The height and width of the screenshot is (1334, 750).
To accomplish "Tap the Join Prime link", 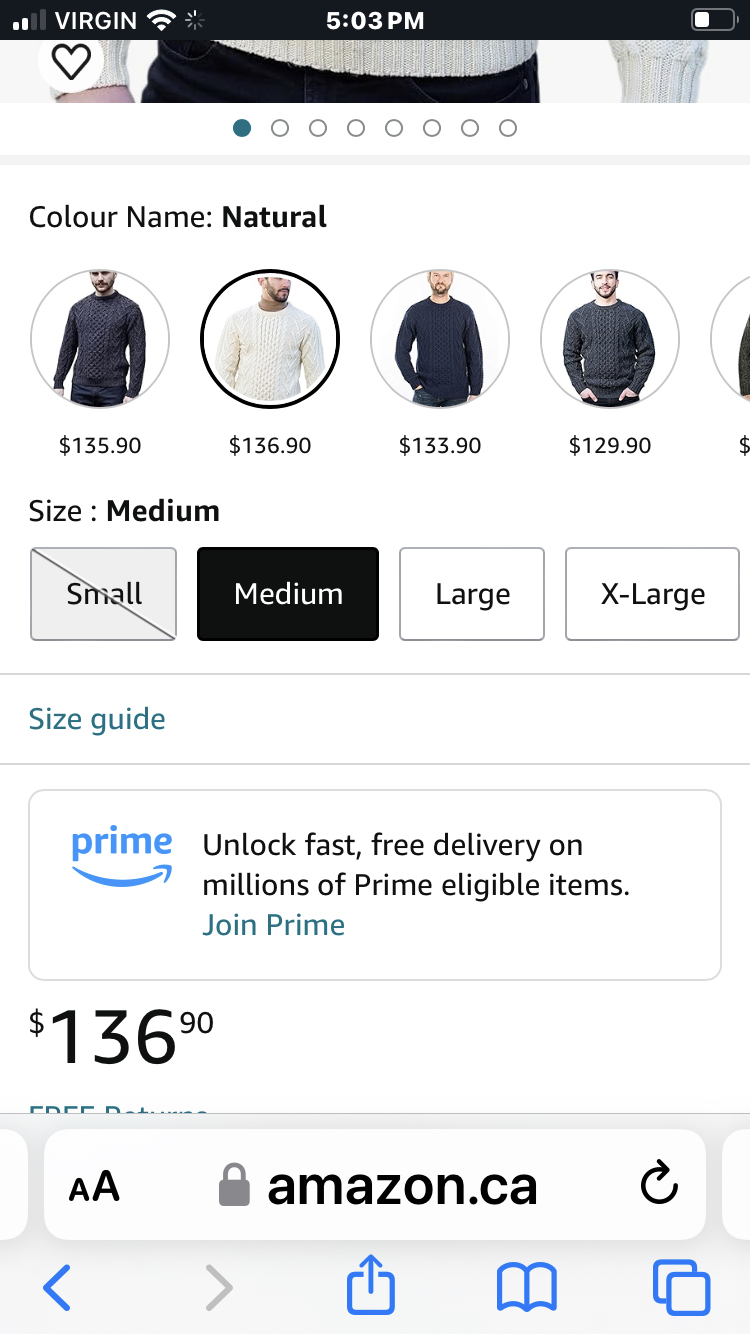I will 273,925.
